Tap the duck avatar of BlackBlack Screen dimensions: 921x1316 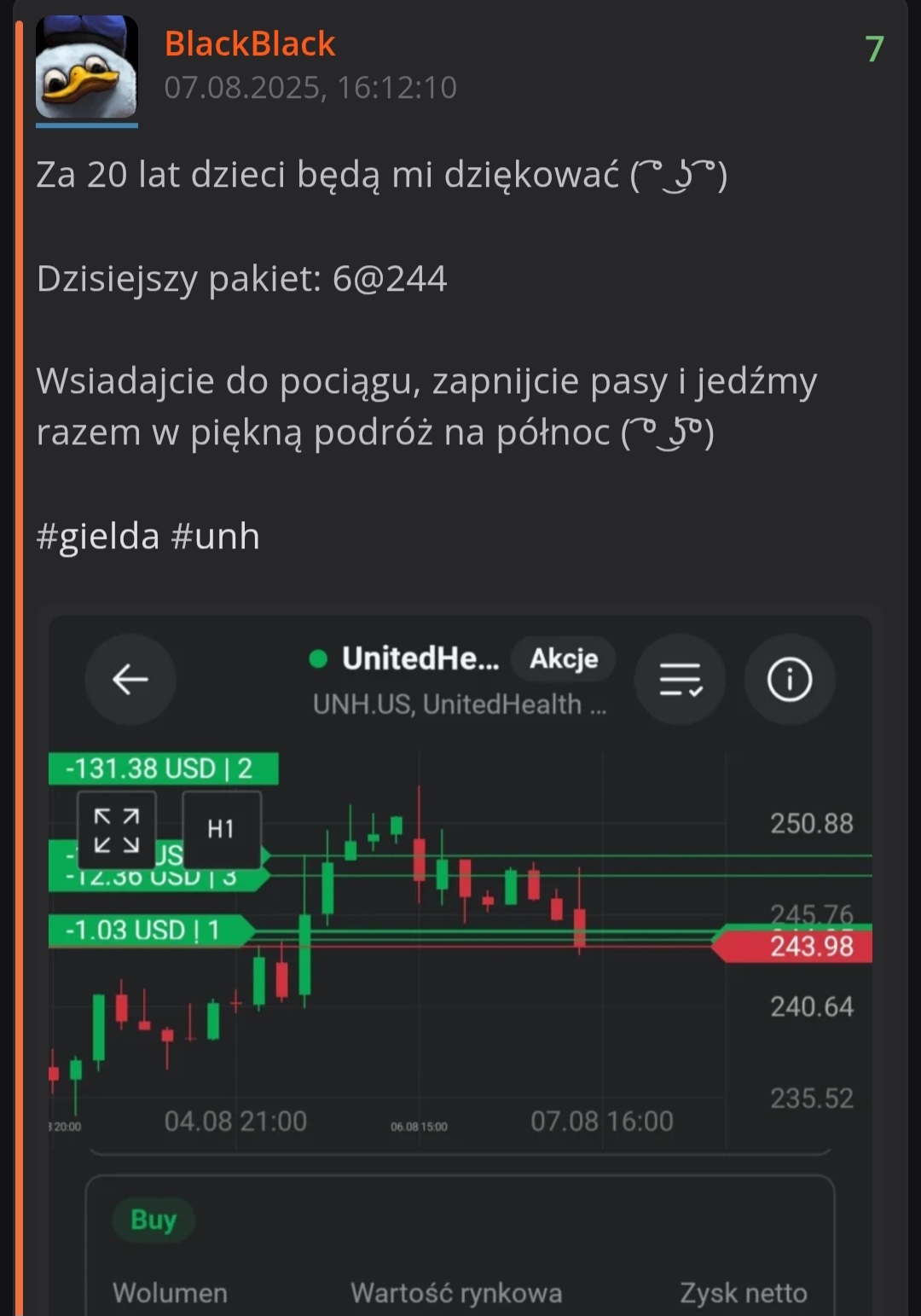click(87, 67)
